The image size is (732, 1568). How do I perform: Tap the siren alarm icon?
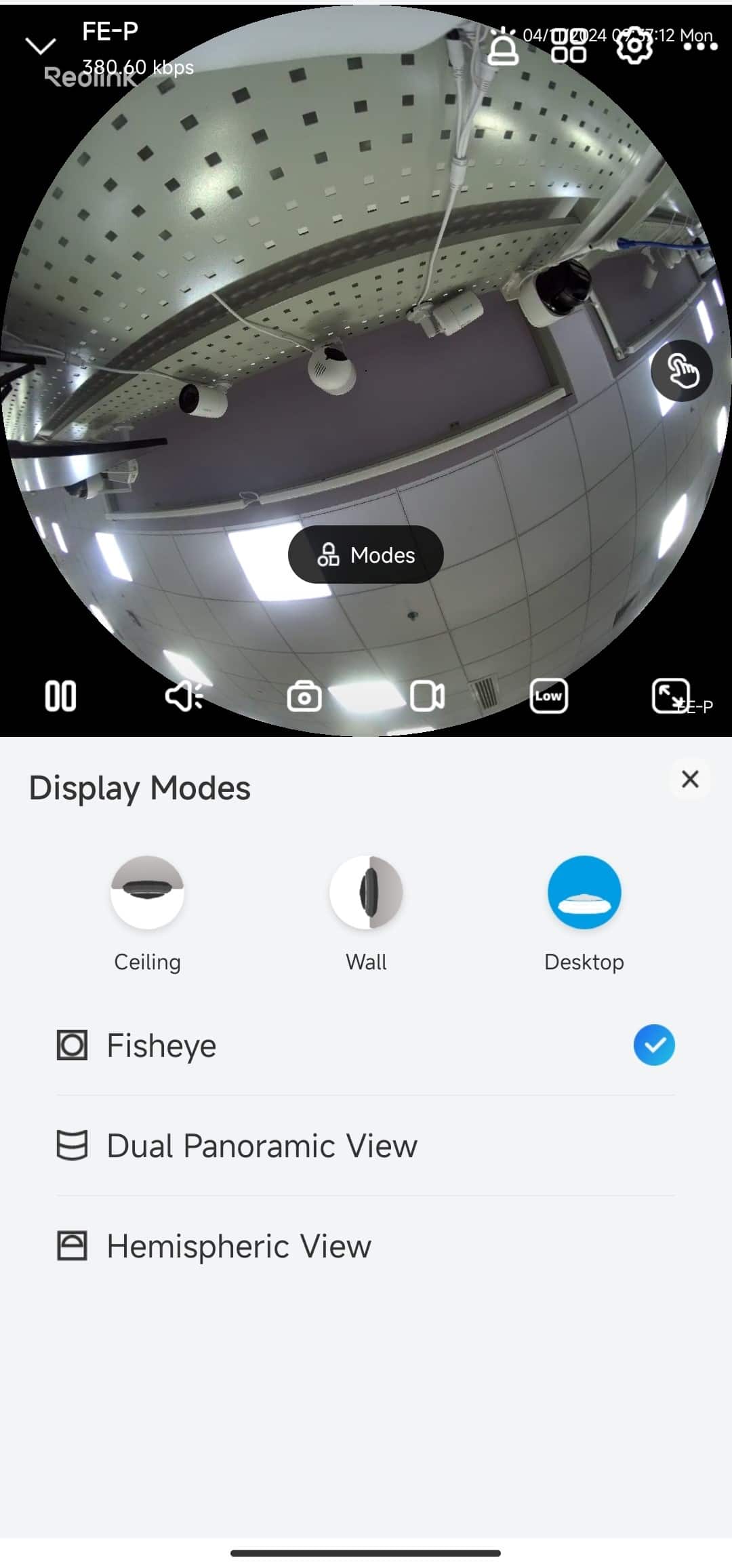tap(503, 49)
